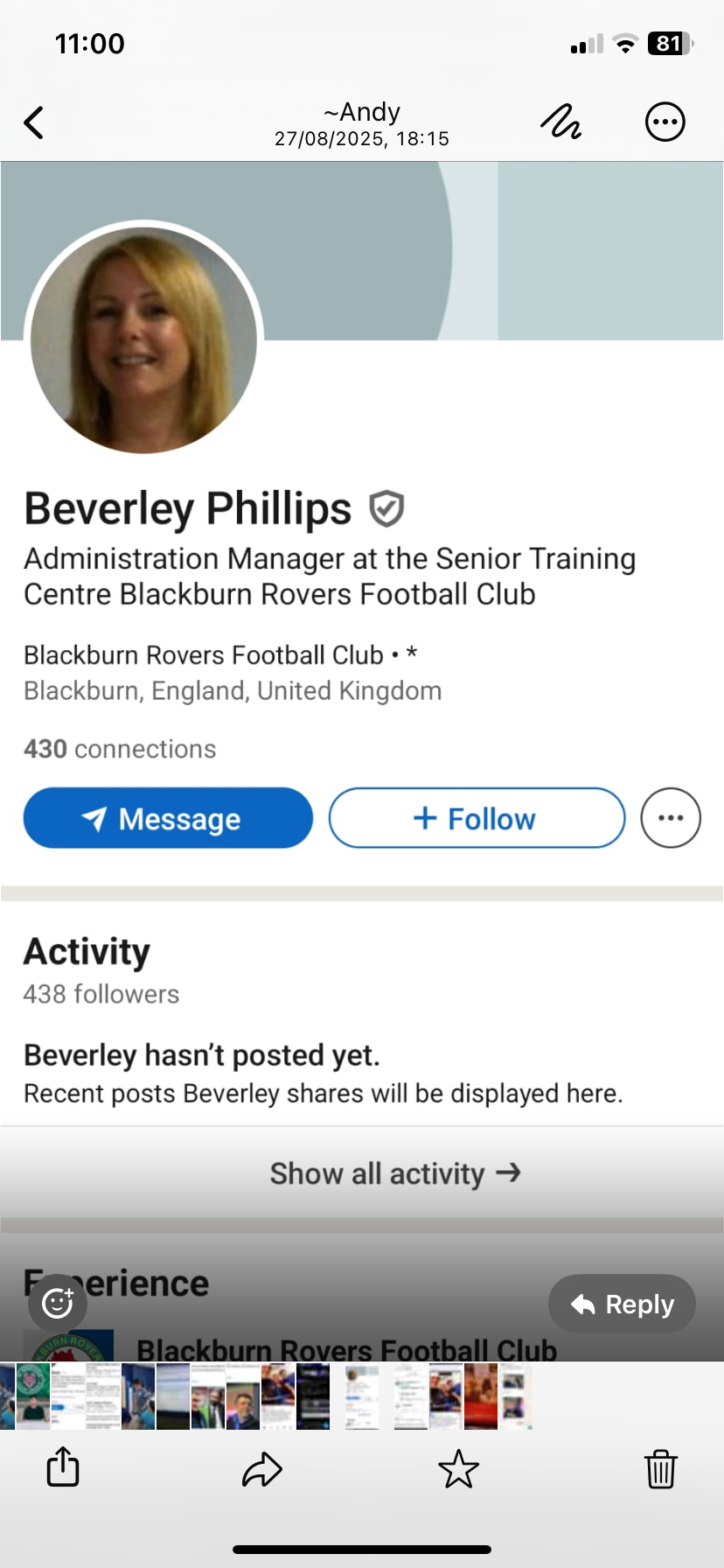The image size is (724, 1568).
Task: Open the markup drawing tool
Action: (560, 122)
